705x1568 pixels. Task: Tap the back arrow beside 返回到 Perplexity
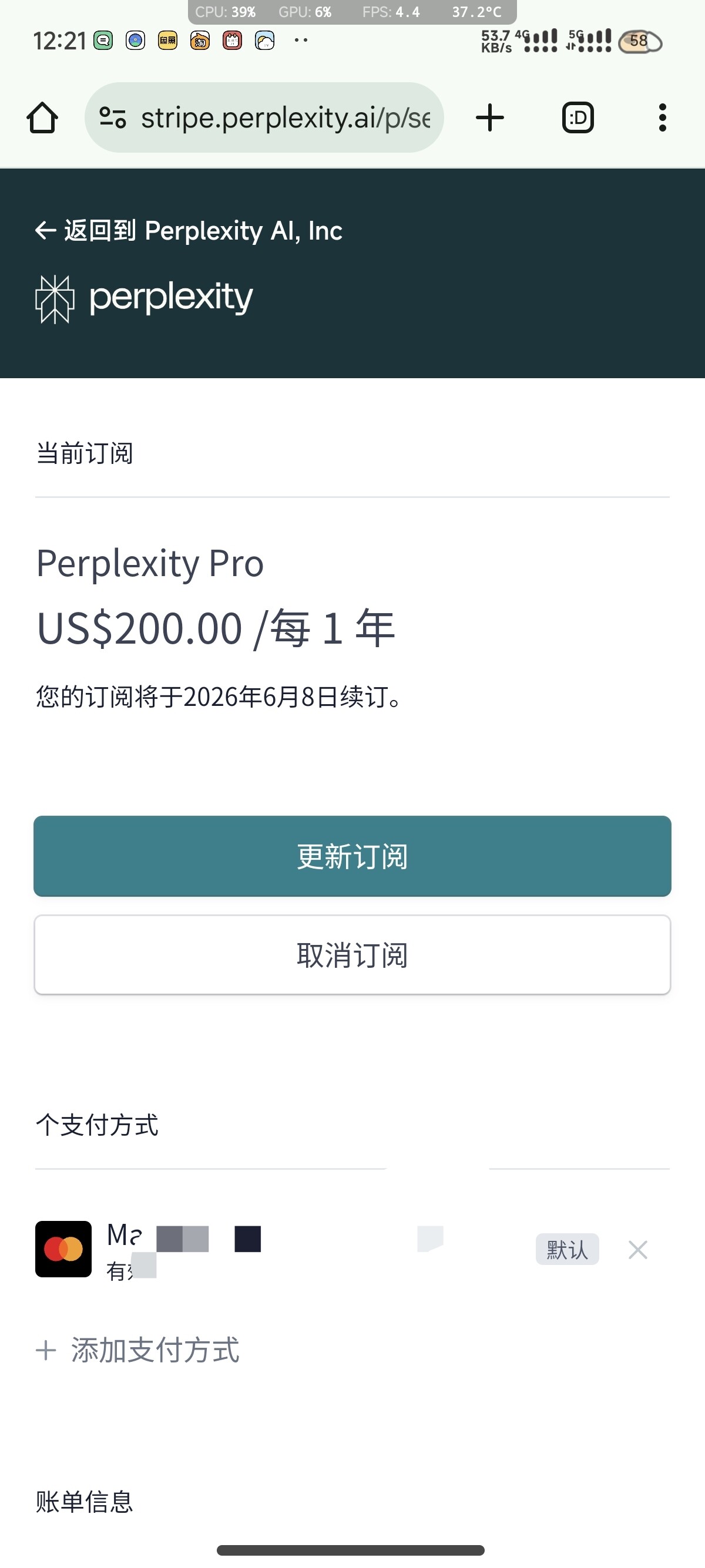point(45,230)
